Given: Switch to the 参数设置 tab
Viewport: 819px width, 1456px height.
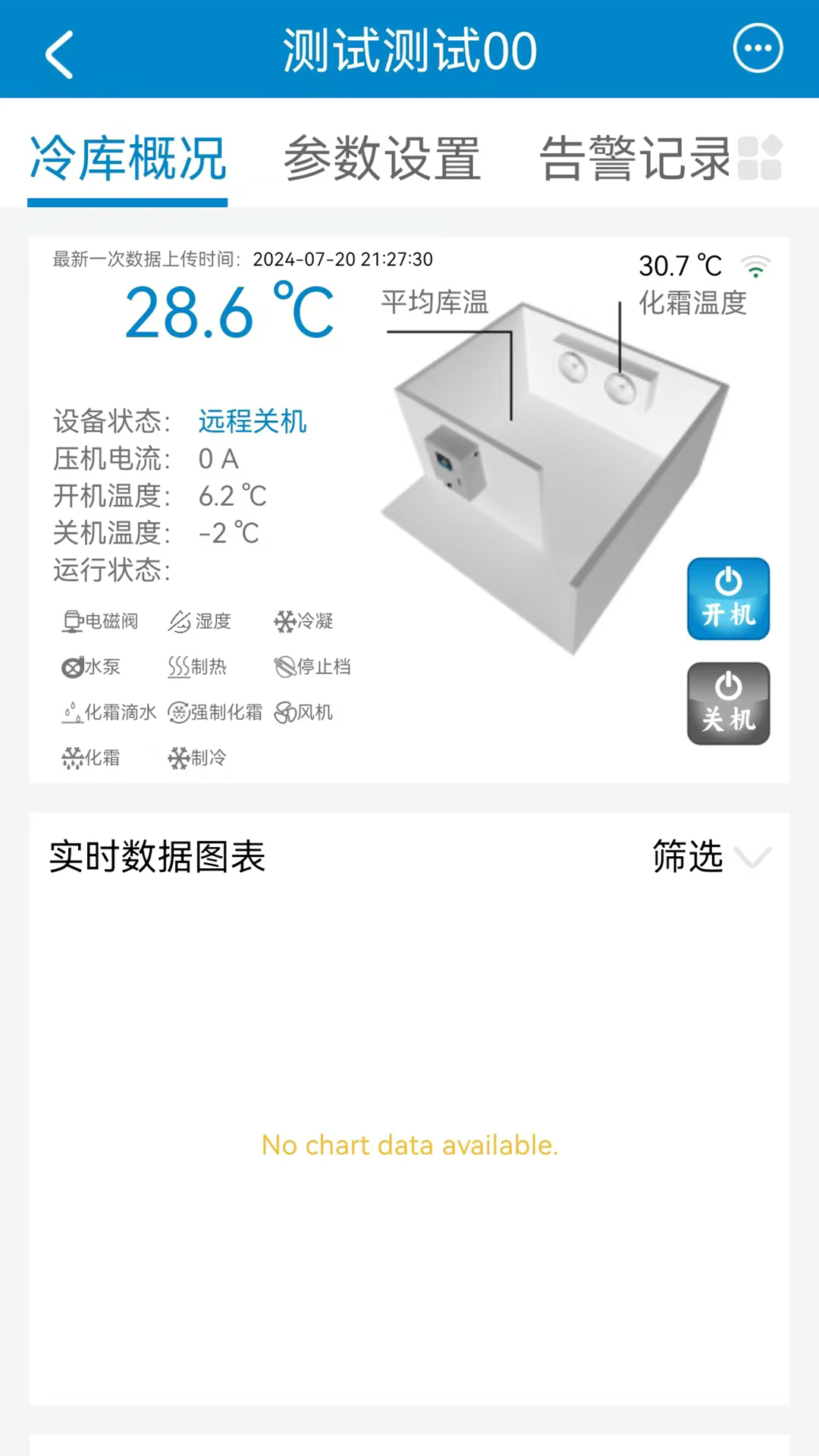Looking at the screenshot, I should [x=382, y=158].
